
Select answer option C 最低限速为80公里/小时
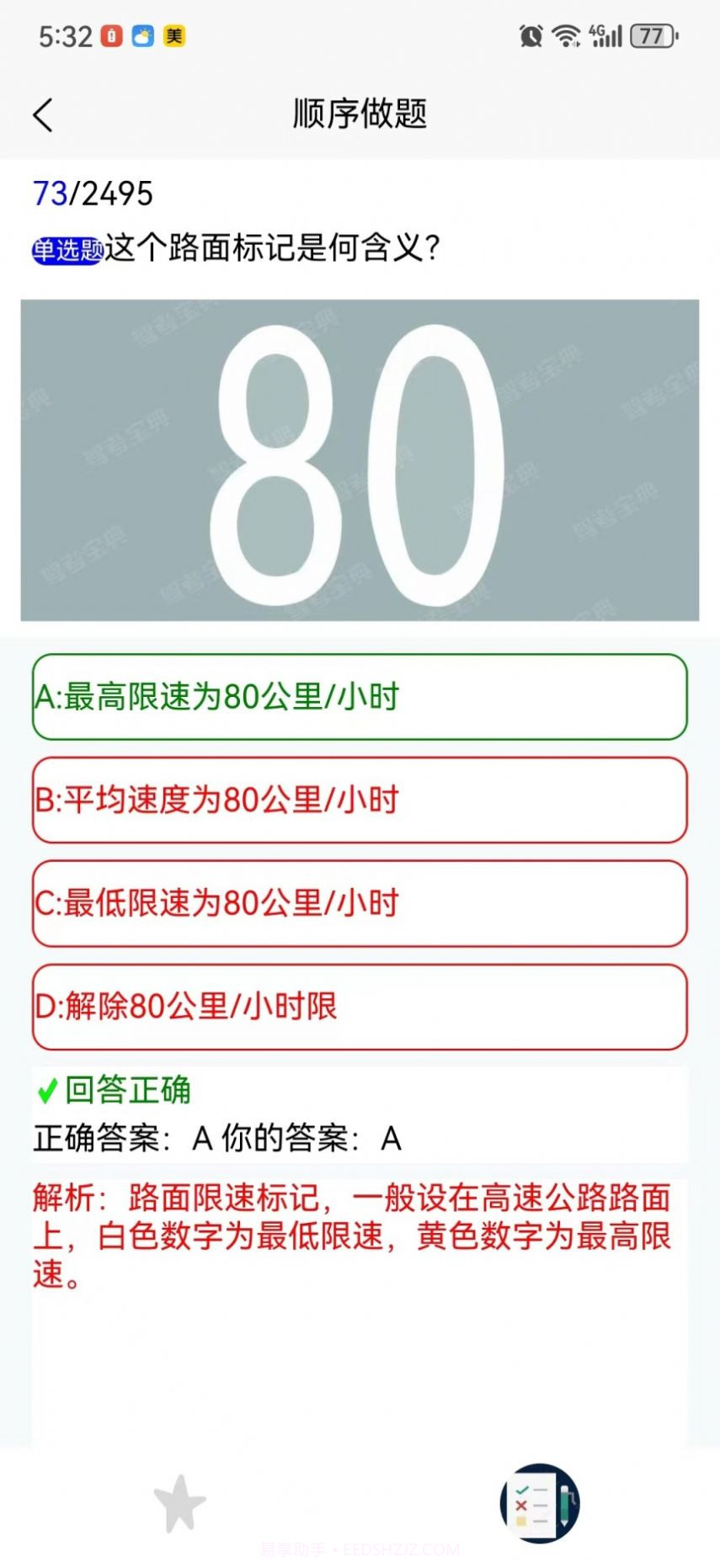pyautogui.click(x=360, y=904)
